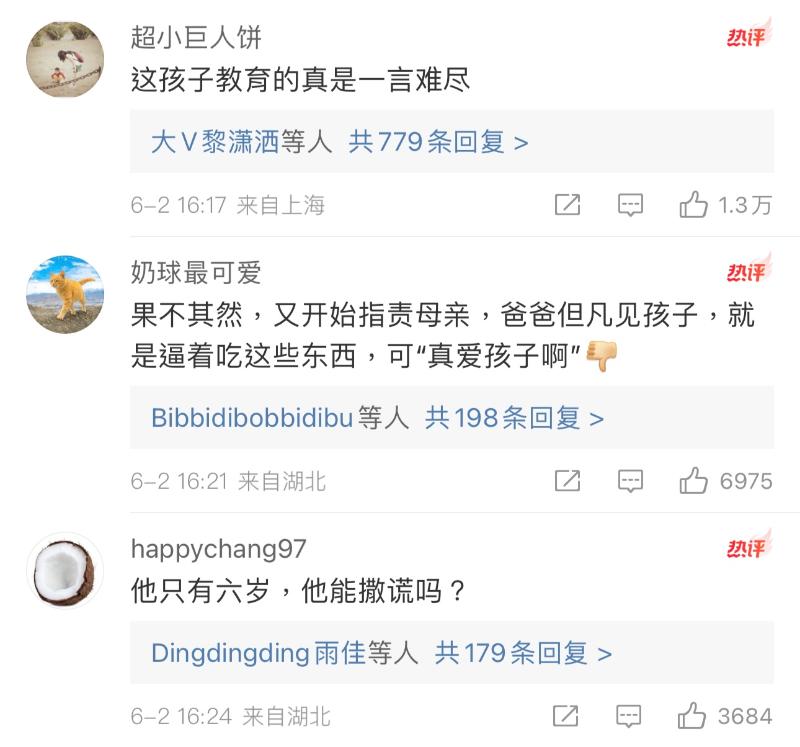800x747 pixels.
Task: Forward 奶球最可爱's comment
Action: [567, 481]
